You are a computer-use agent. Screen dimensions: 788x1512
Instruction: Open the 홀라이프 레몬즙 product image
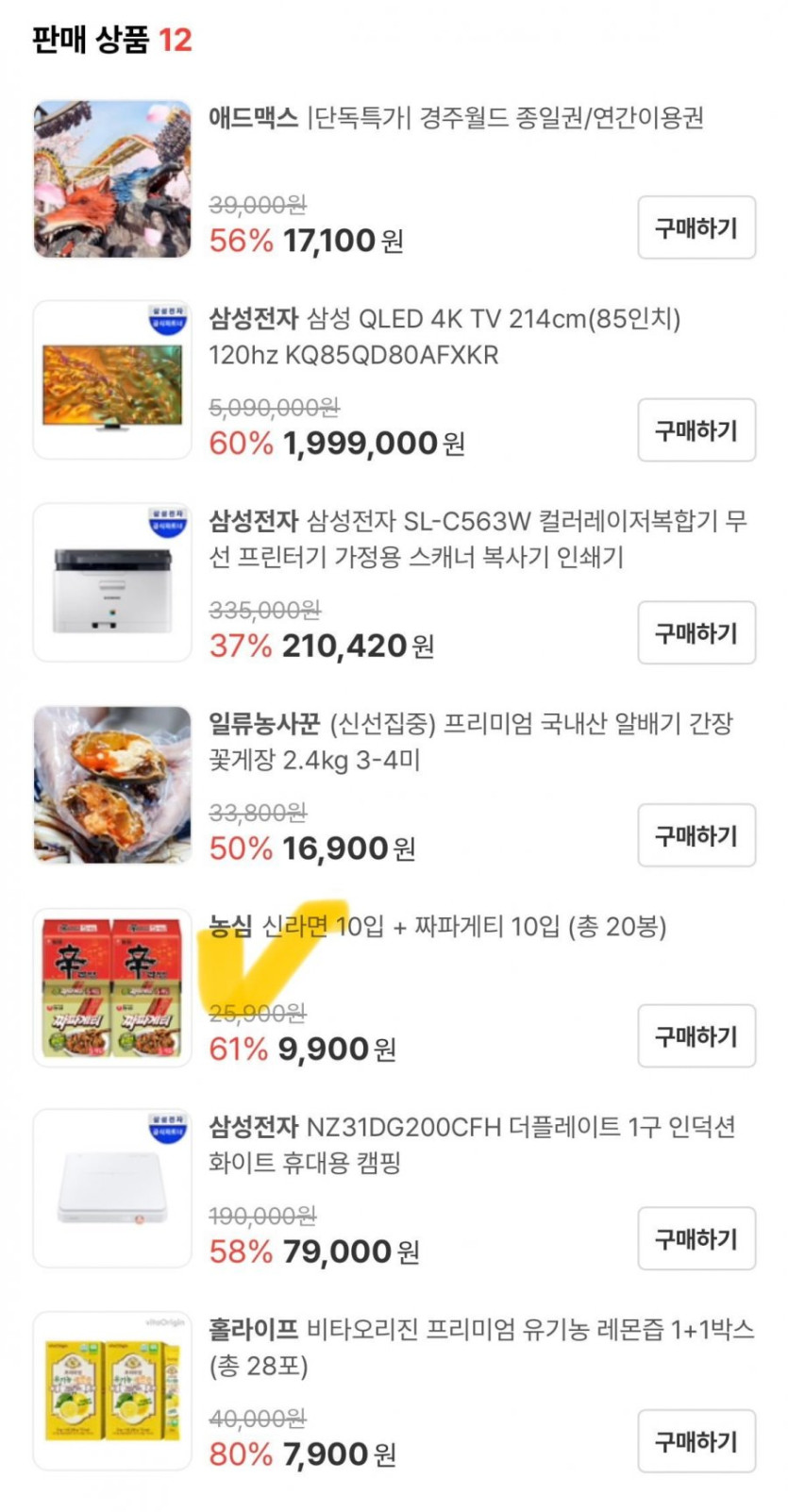point(112,1391)
